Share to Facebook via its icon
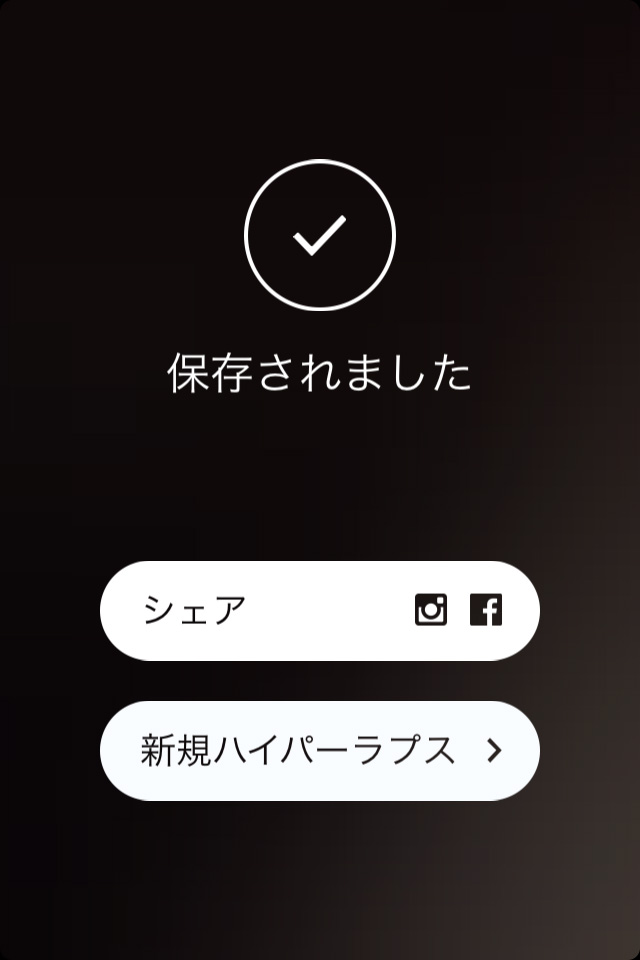Image resolution: width=640 pixels, height=960 pixels. click(x=486, y=609)
